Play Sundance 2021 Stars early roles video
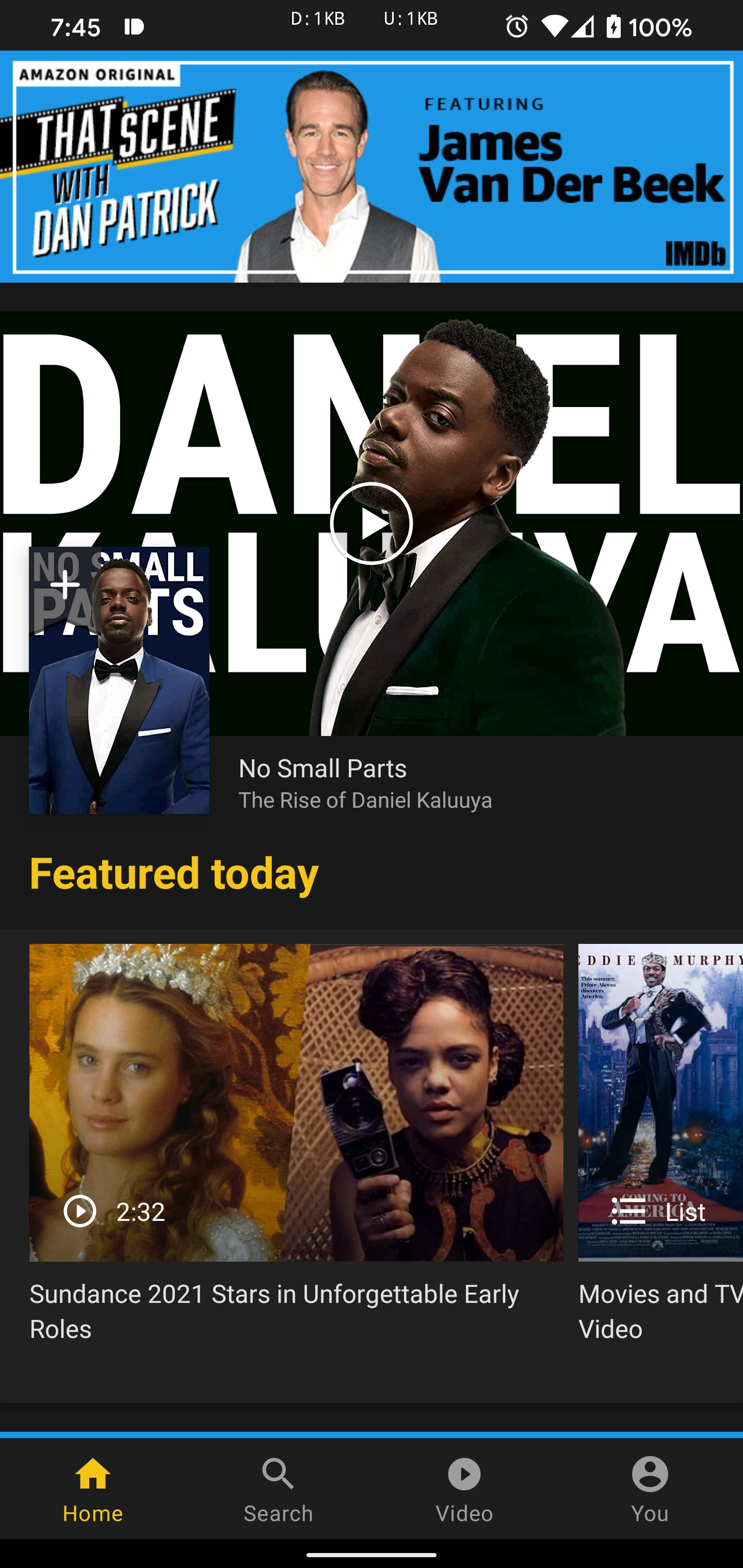 click(296, 1102)
